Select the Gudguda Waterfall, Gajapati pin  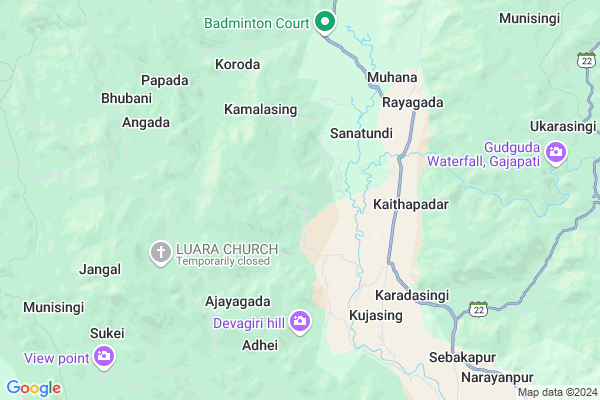[x=555, y=154]
